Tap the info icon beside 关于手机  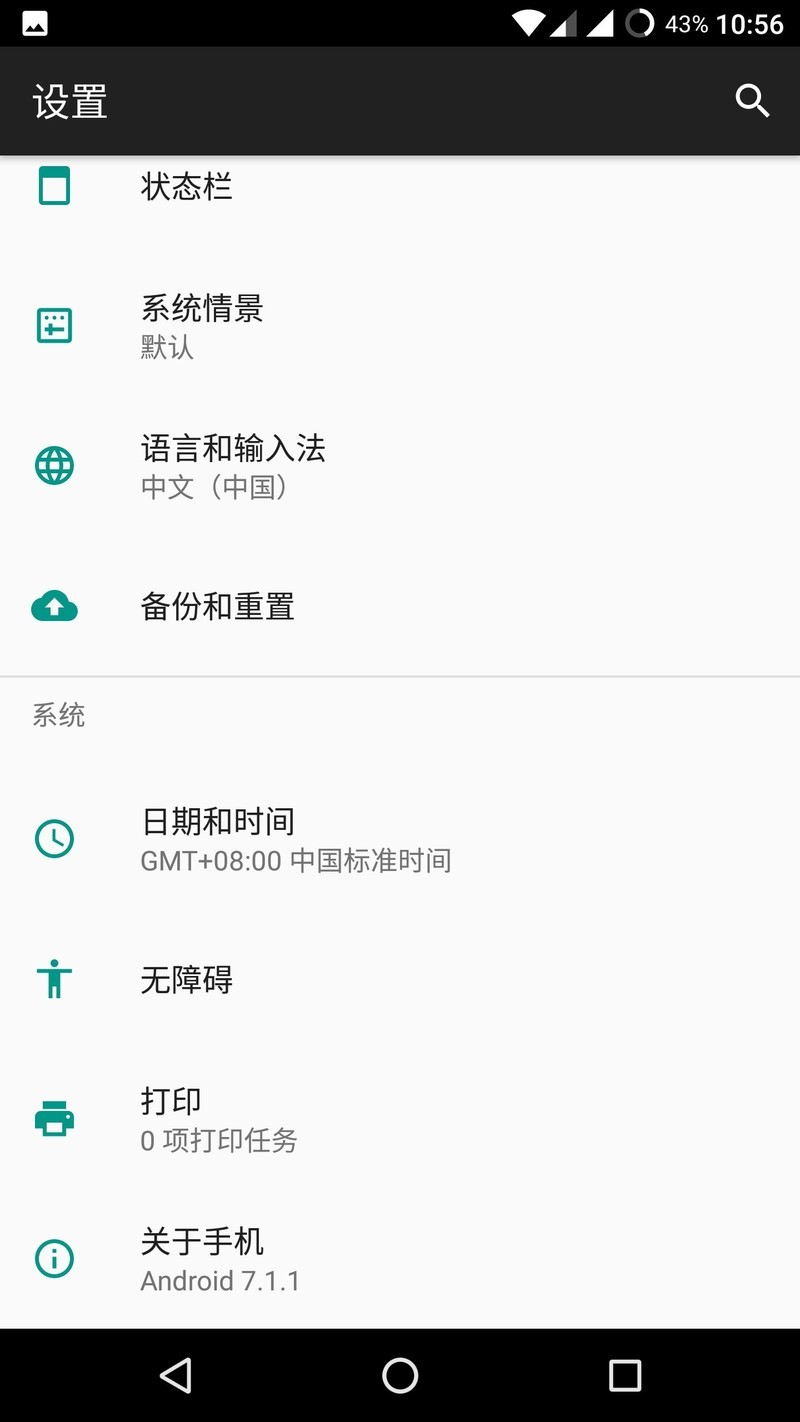[54, 1258]
